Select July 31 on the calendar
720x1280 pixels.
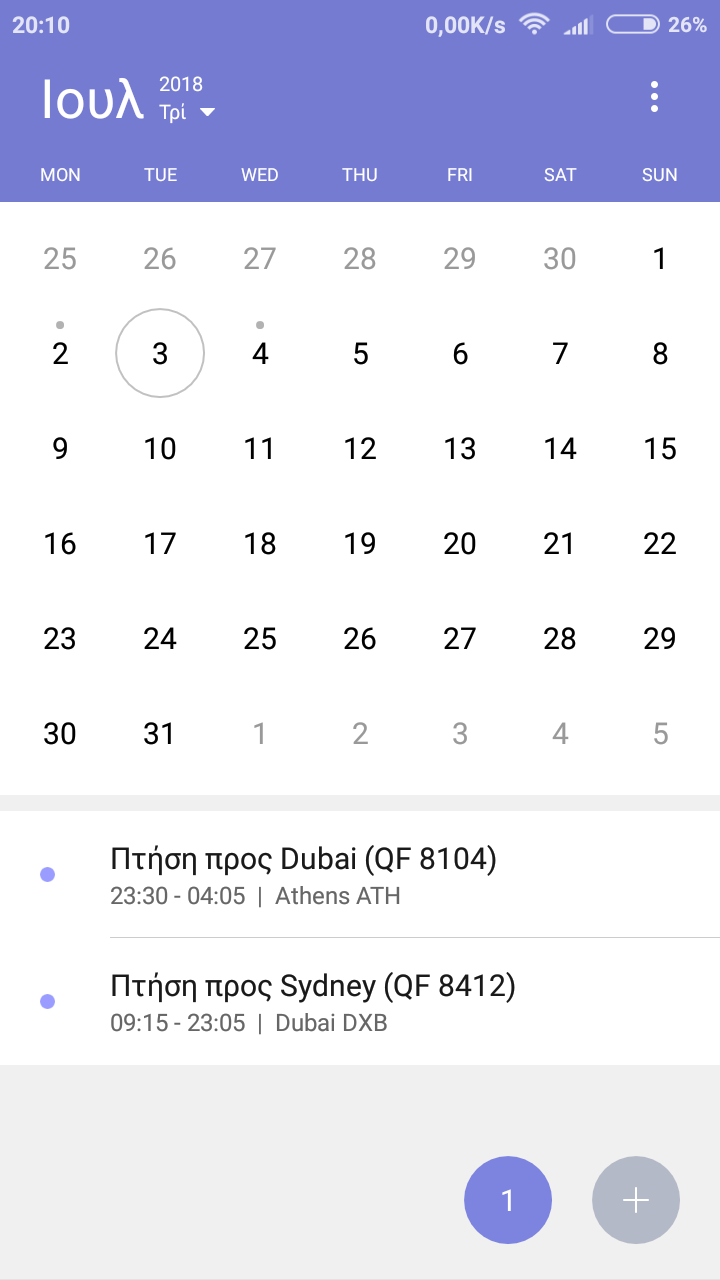[160, 734]
